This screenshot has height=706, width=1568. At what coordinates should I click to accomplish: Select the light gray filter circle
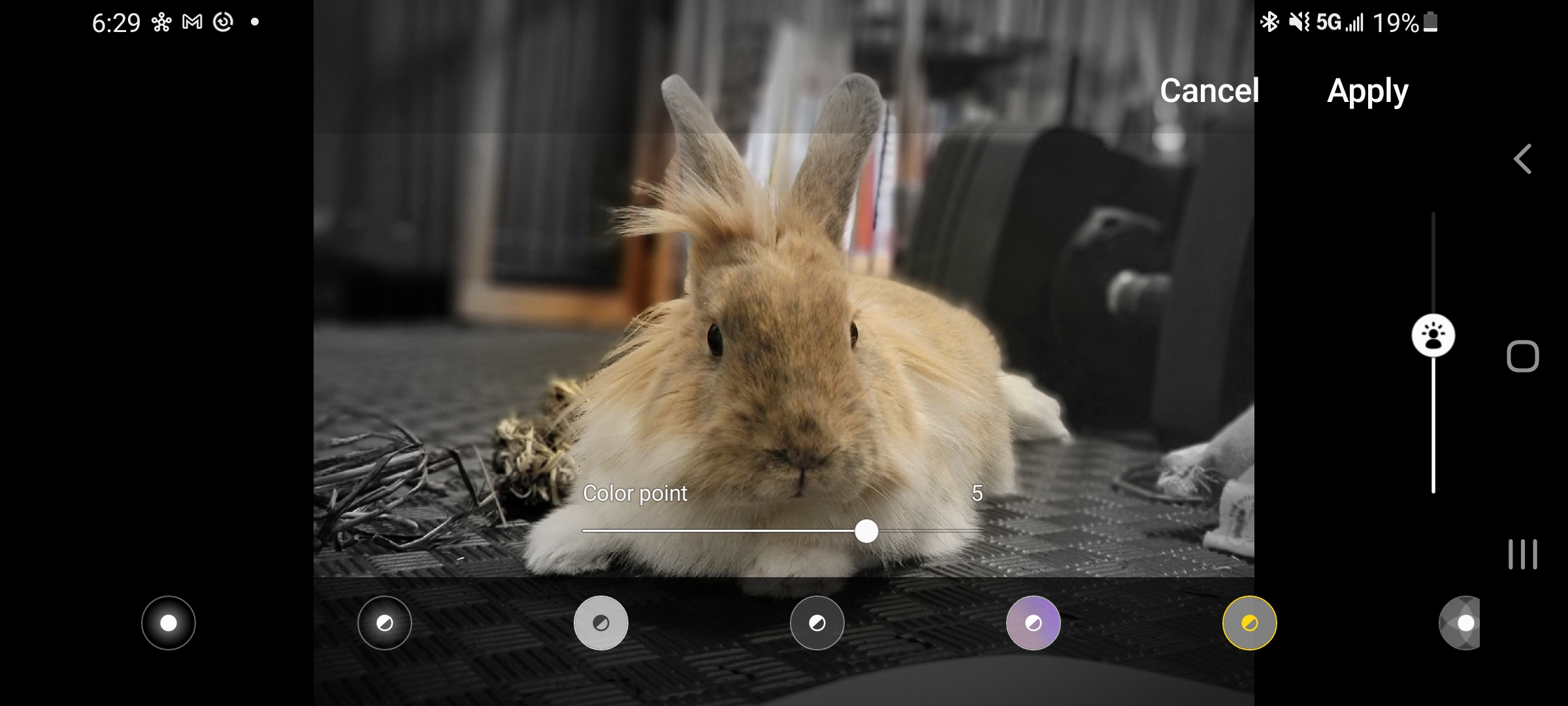pyautogui.click(x=600, y=623)
